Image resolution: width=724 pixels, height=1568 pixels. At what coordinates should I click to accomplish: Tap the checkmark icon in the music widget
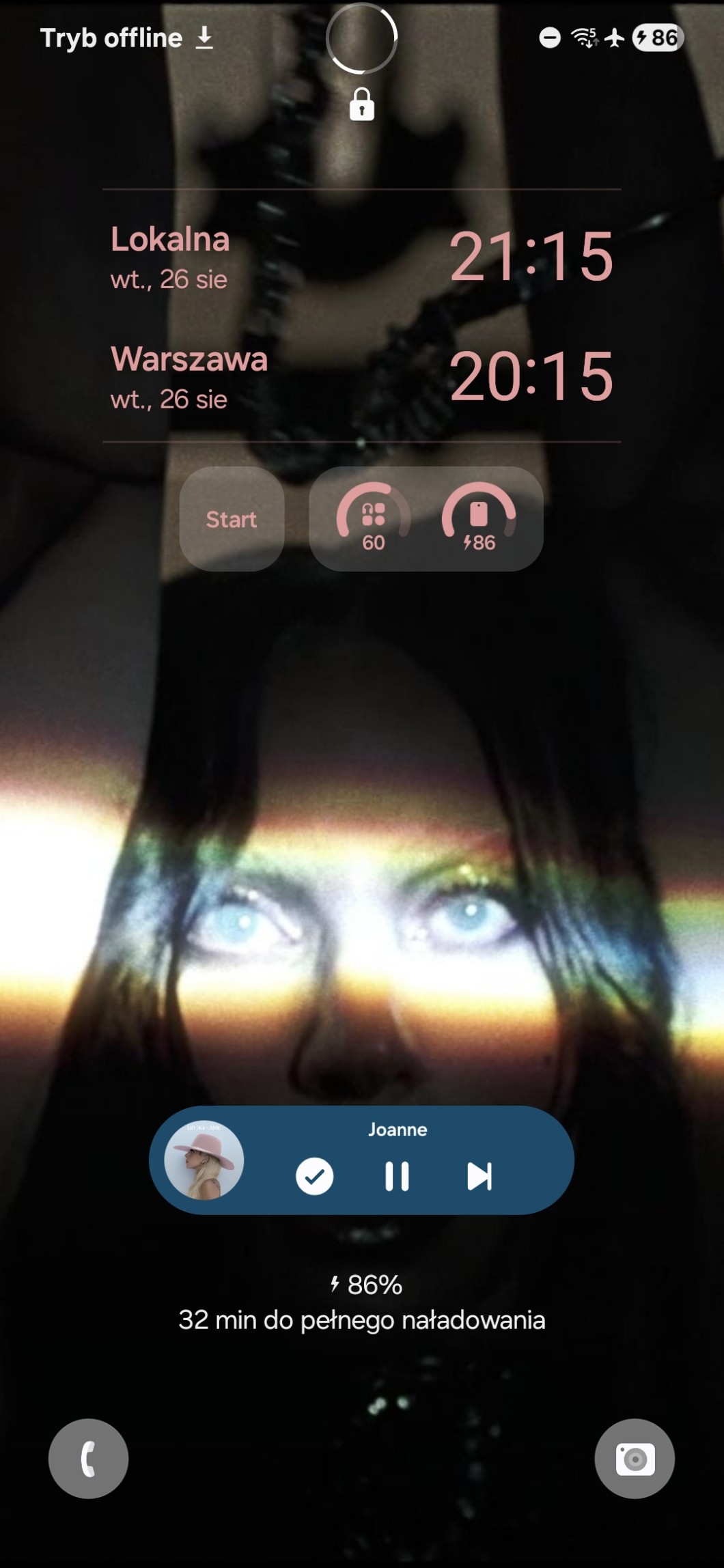tap(314, 1176)
